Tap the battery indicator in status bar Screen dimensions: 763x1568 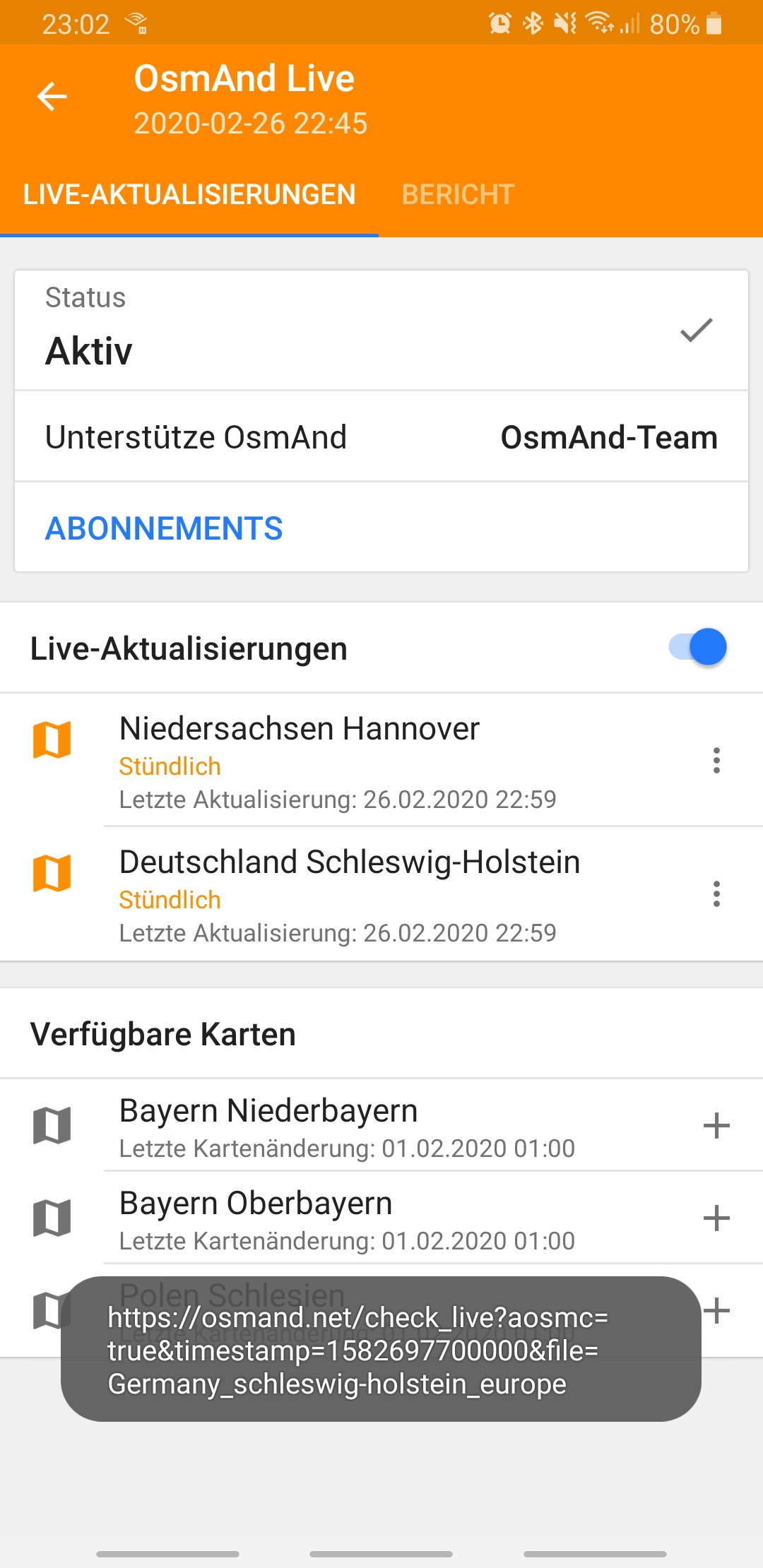[714, 23]
